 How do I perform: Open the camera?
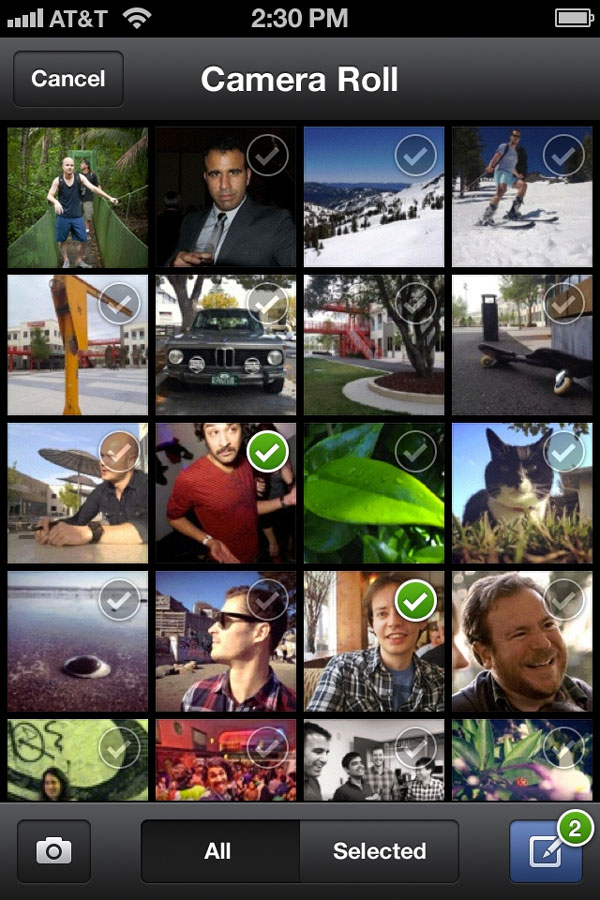point(54,851)
